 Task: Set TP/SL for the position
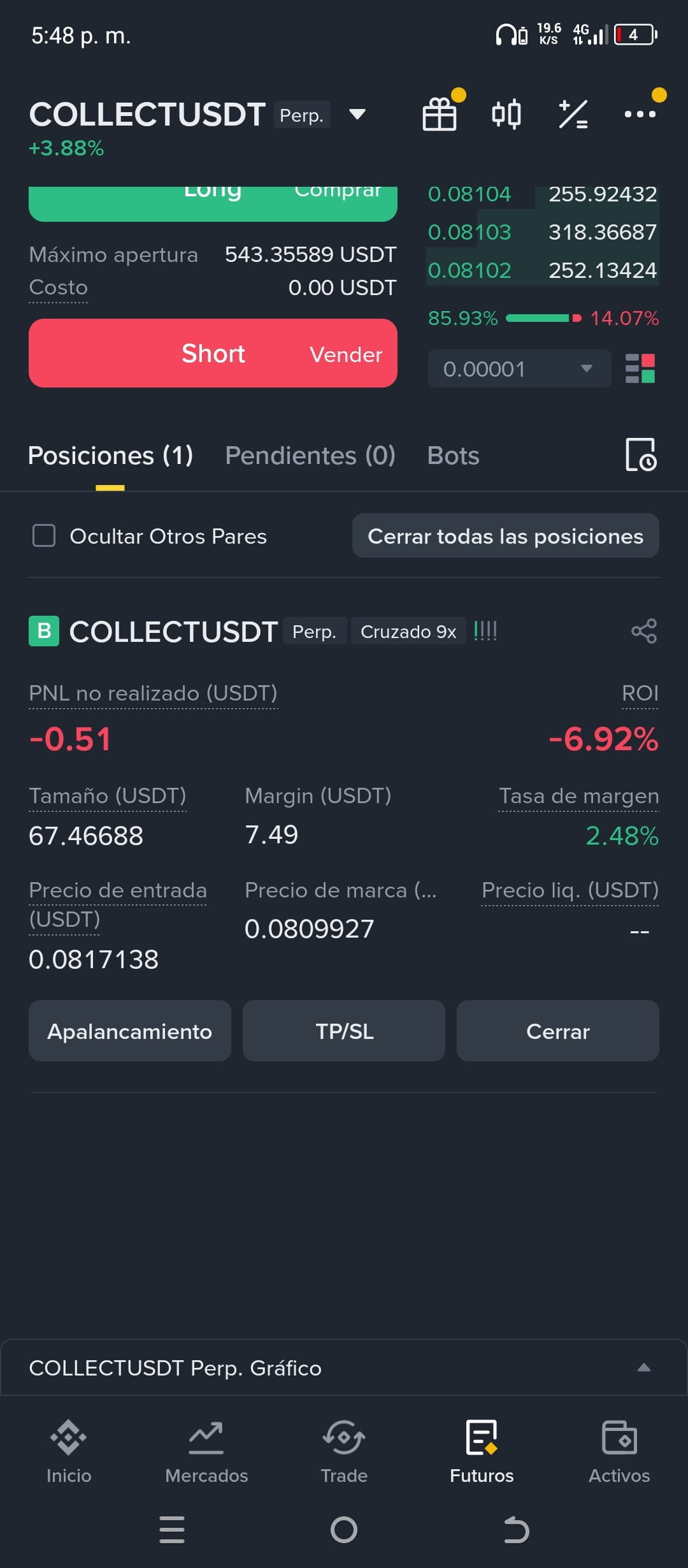344,1031
